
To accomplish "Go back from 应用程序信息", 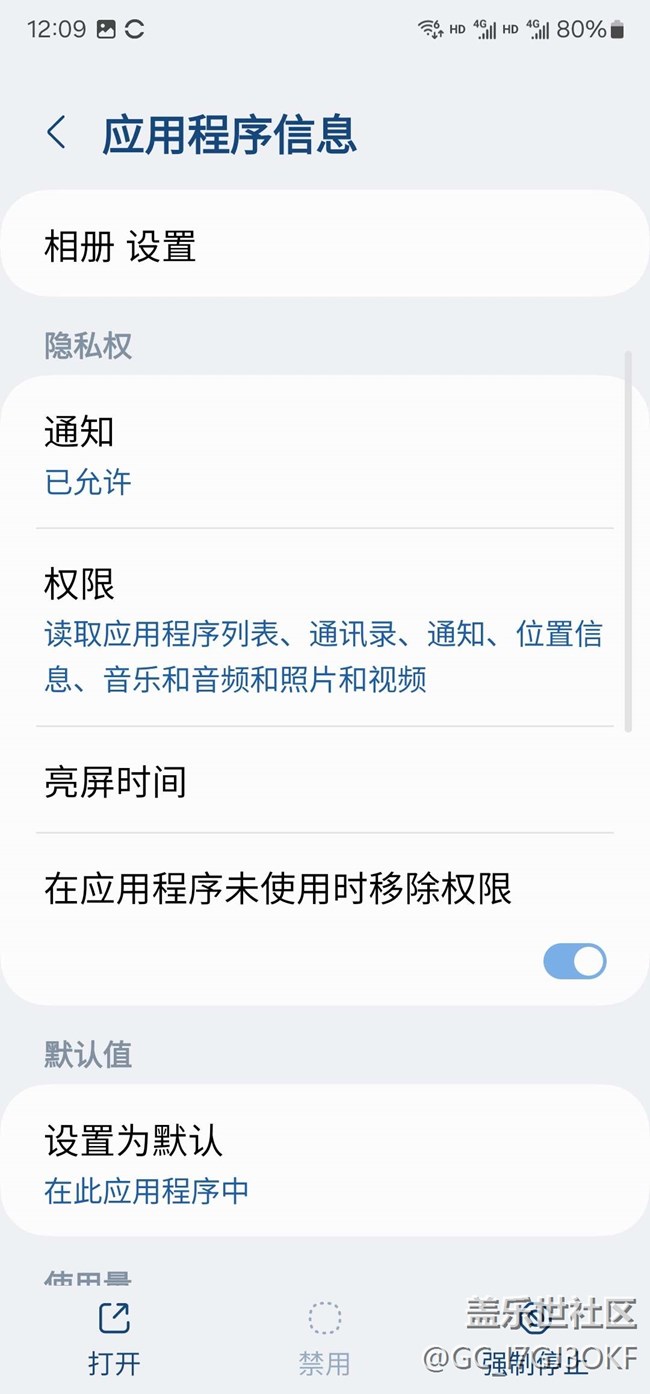I will pos(57,133).
